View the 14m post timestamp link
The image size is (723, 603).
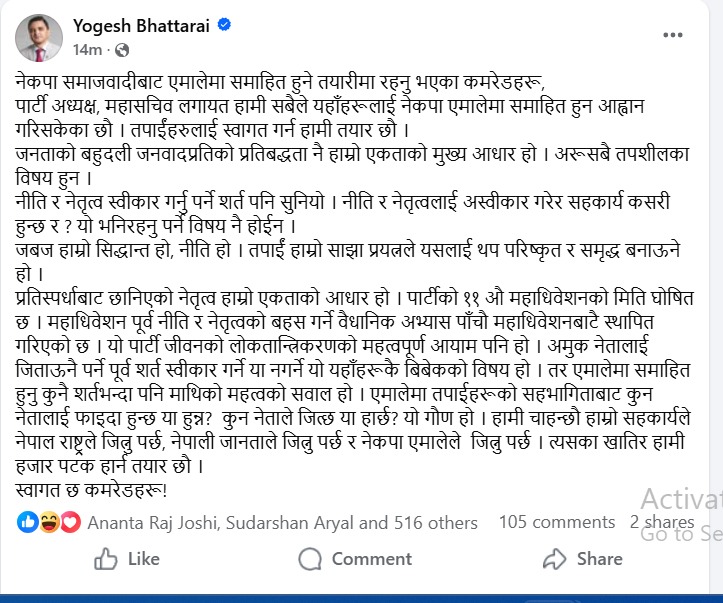(87, 50)
